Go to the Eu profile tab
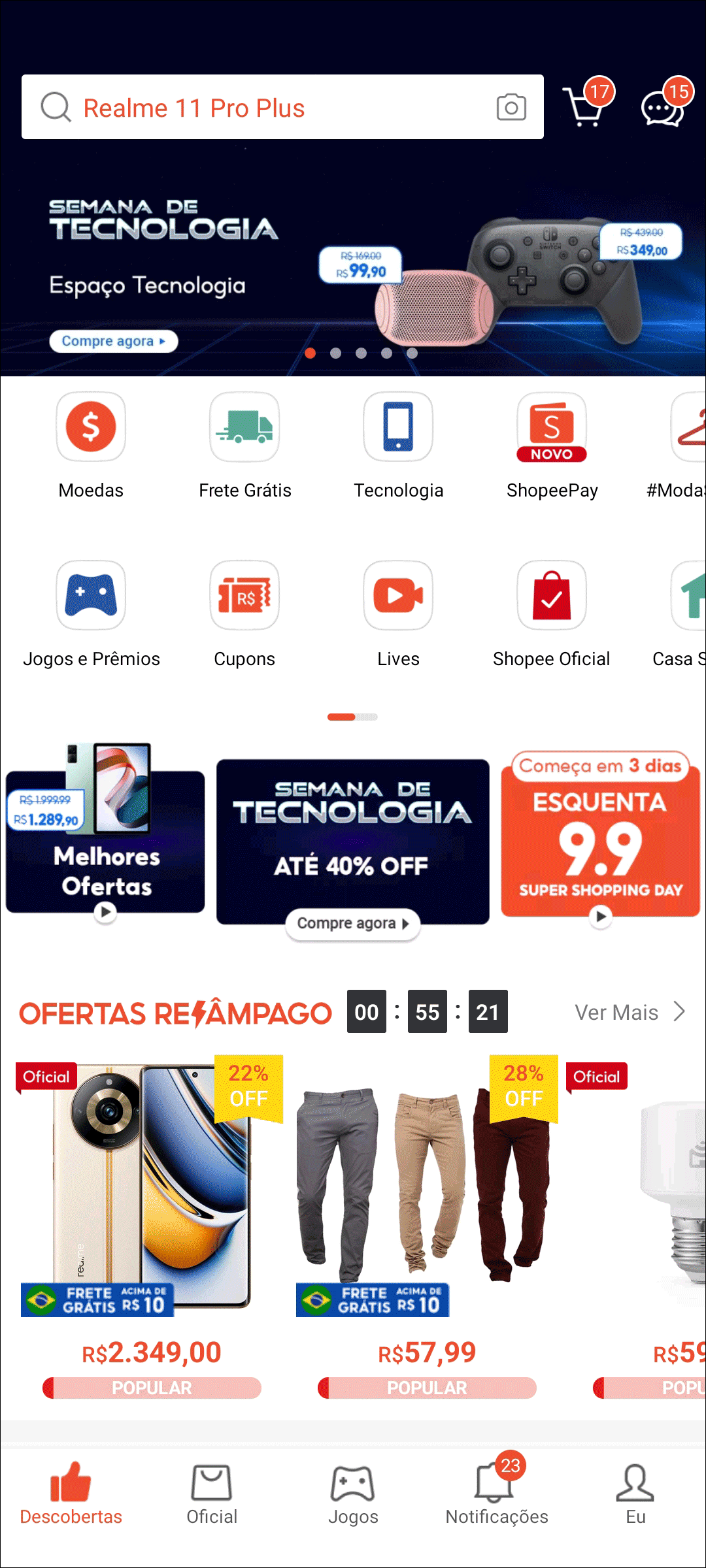The width and height of the screenshot is (706, 1568). click(635, 1496)
